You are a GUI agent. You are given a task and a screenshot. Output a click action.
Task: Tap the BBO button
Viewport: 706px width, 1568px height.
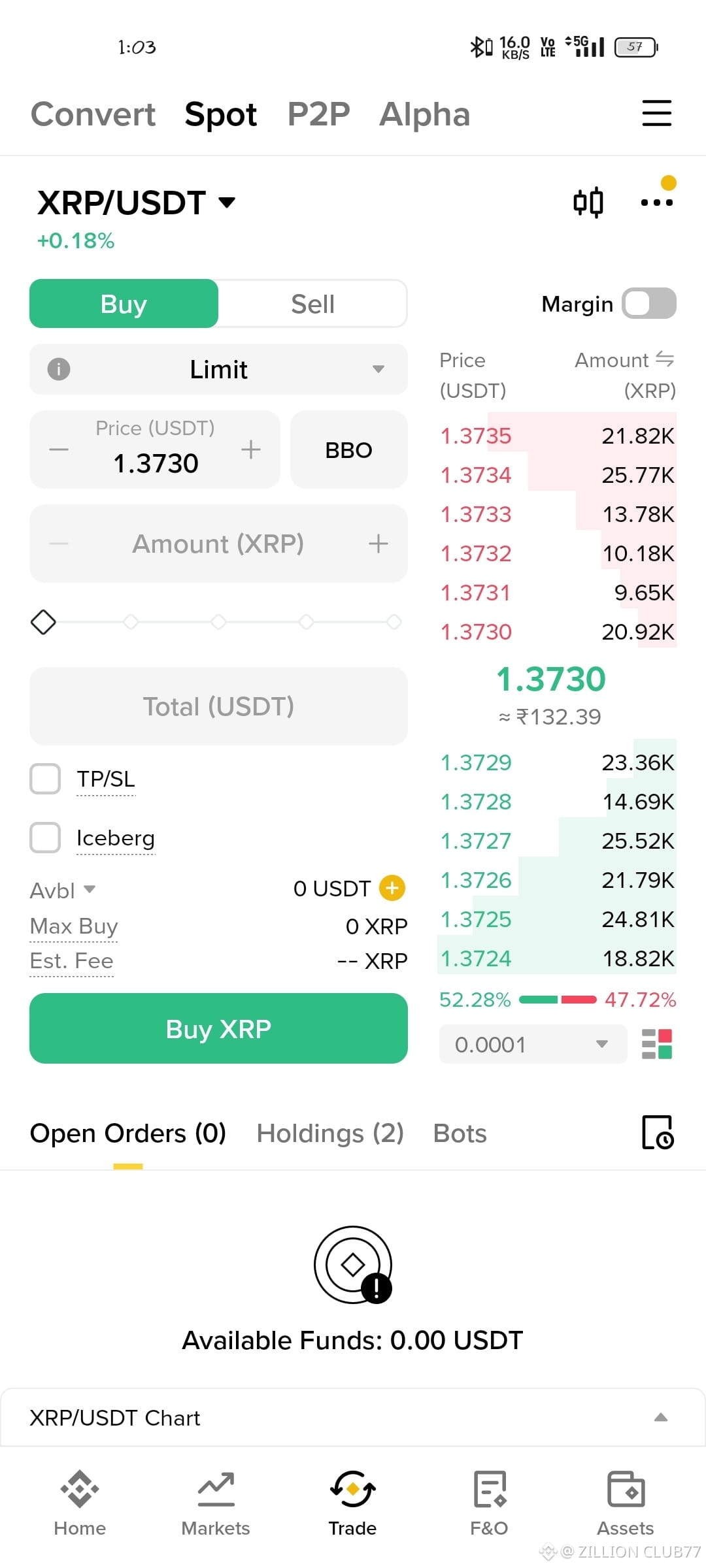(348, 449)
